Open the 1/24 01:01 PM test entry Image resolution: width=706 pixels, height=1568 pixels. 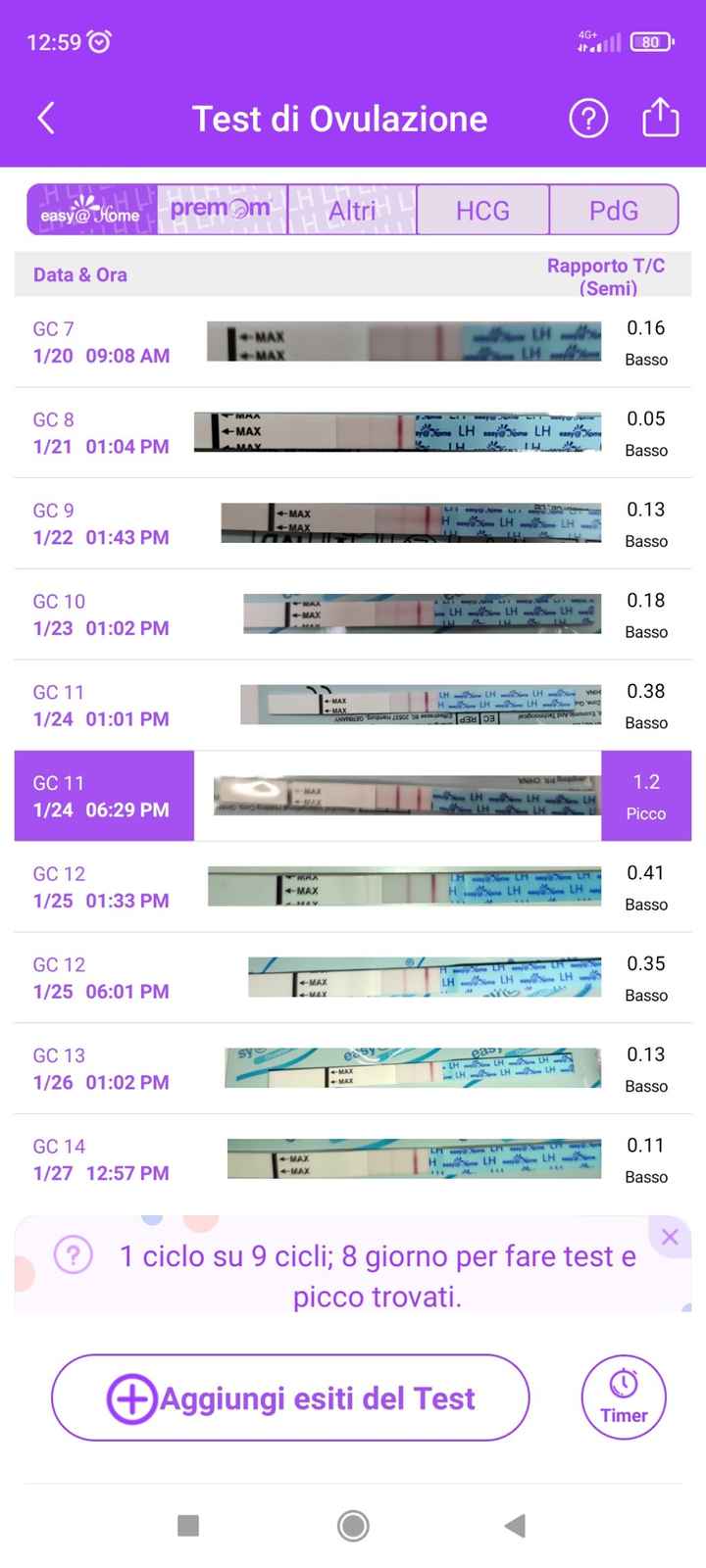[353, 706]
